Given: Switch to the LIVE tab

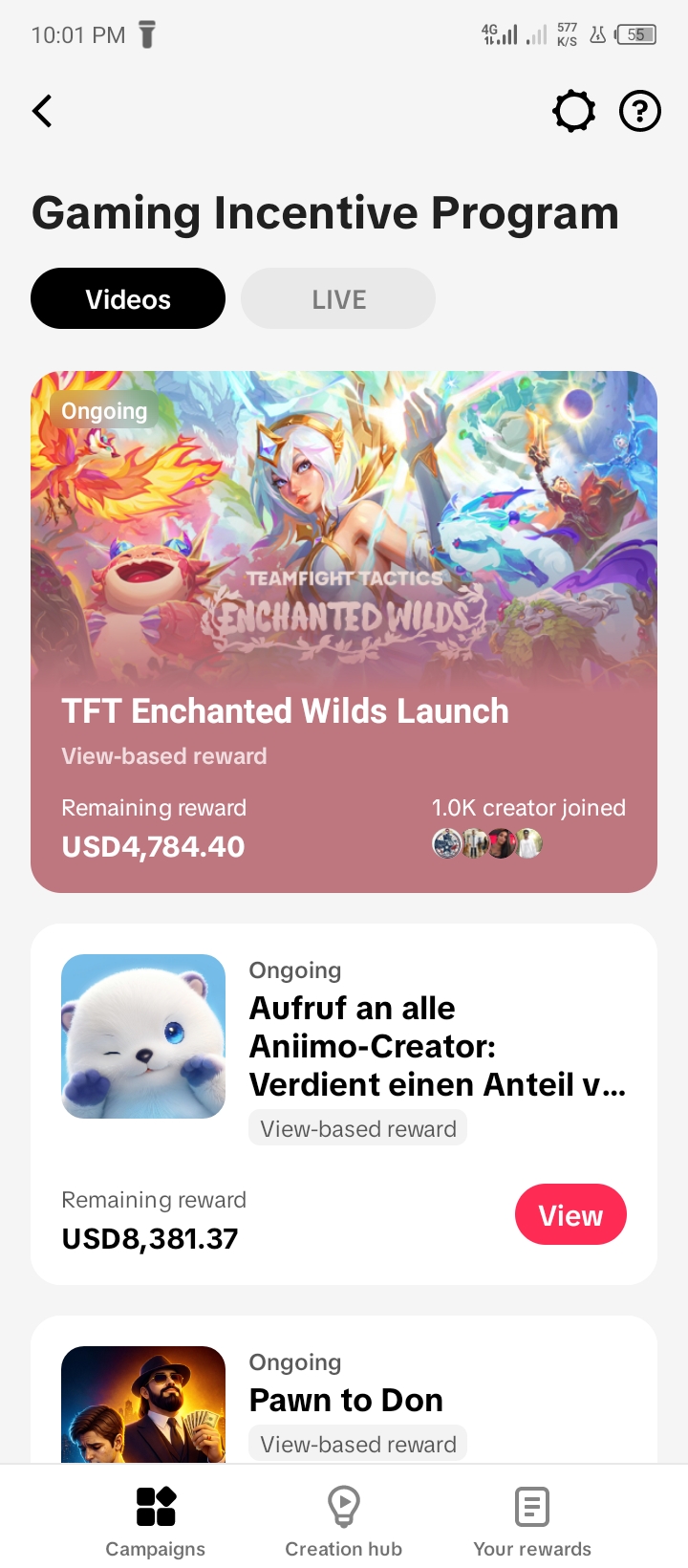Looking at the screenshot, I should click(x=338, y=298).
